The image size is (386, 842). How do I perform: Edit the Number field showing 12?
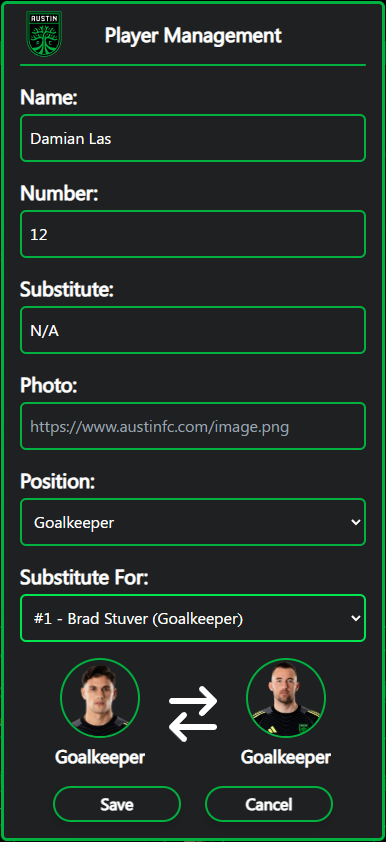[193, 234]
